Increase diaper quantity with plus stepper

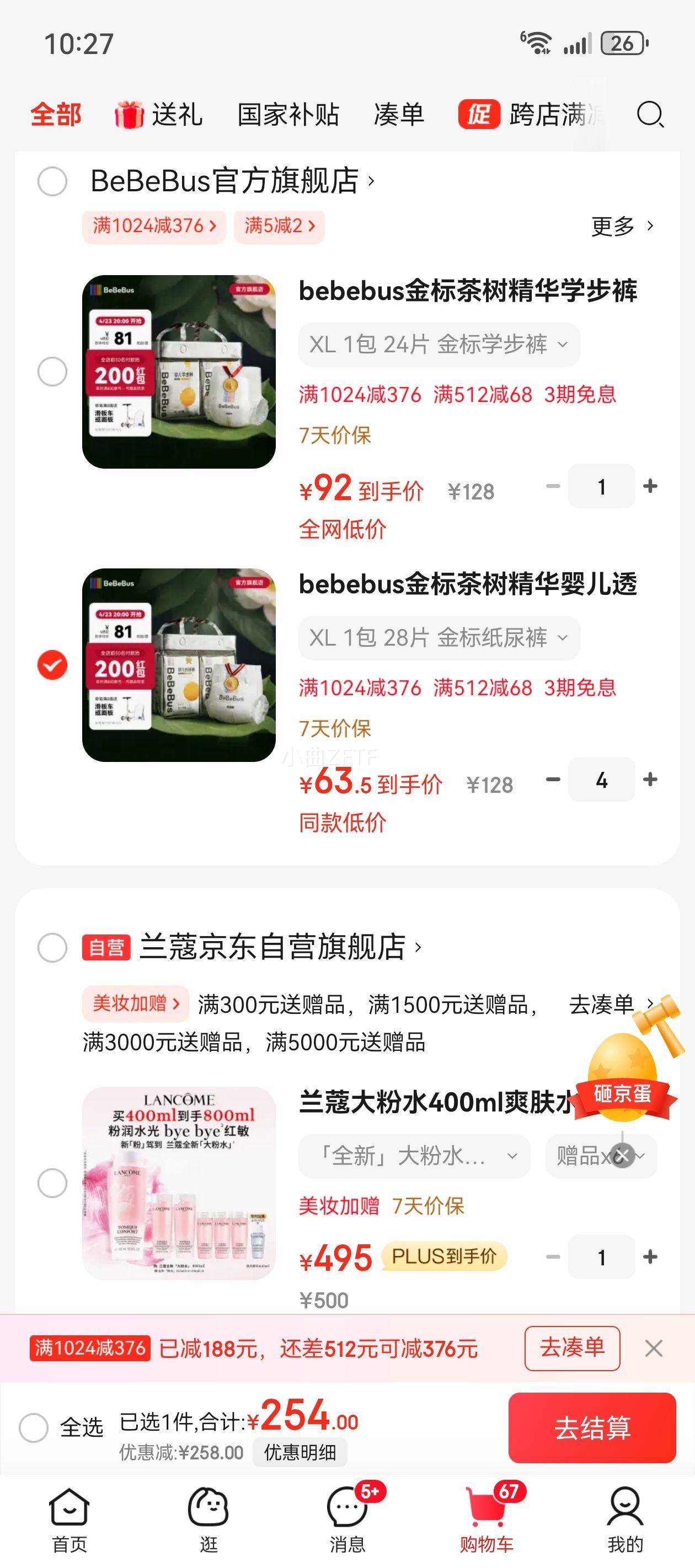[x=650, y=780]
